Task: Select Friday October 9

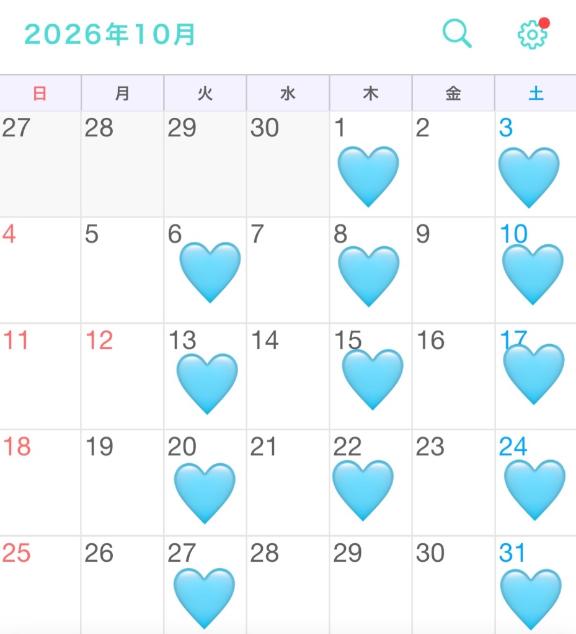Action: [454, 270]
